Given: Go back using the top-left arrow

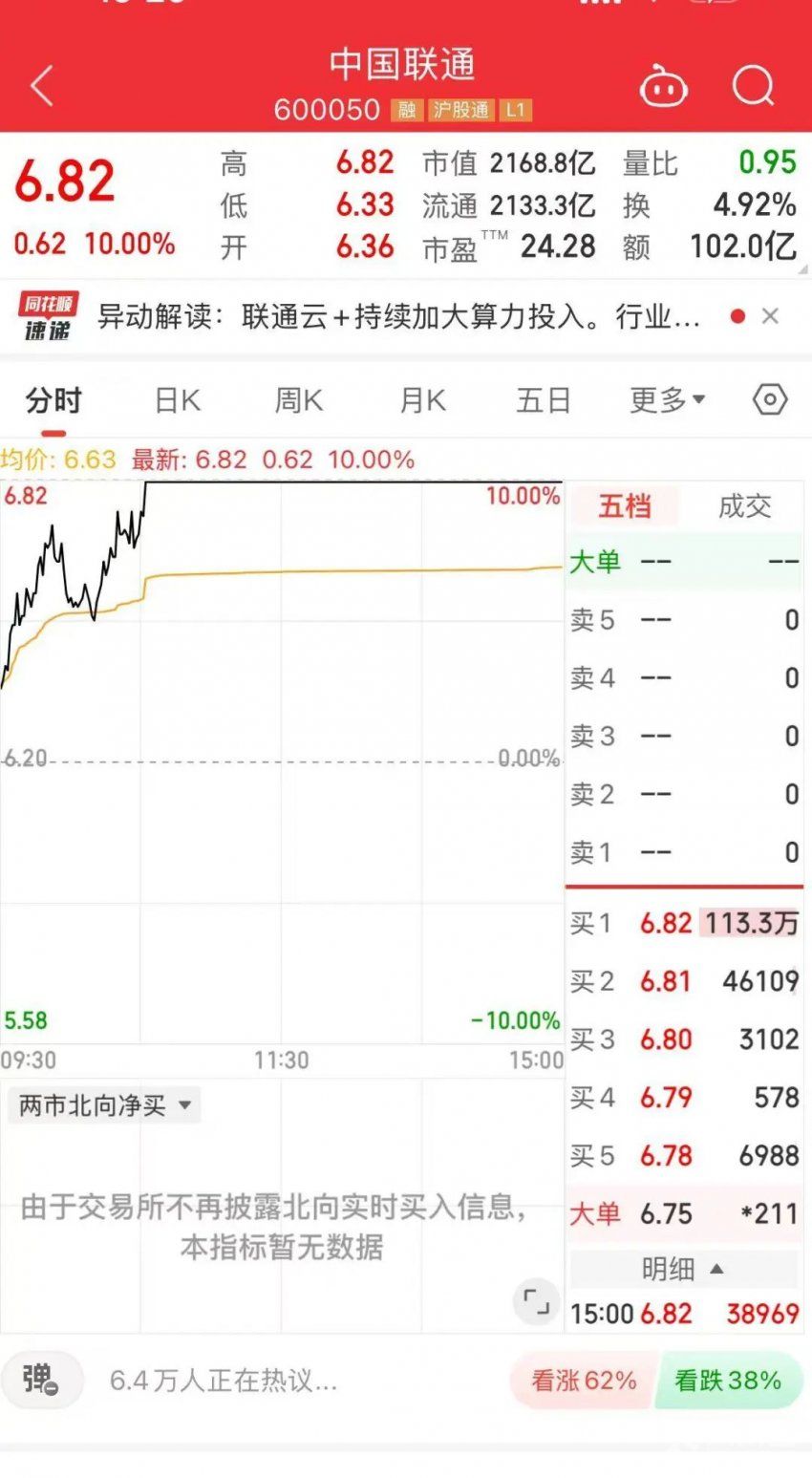Looking at the screenshot, I should click(x=42, y=87).
